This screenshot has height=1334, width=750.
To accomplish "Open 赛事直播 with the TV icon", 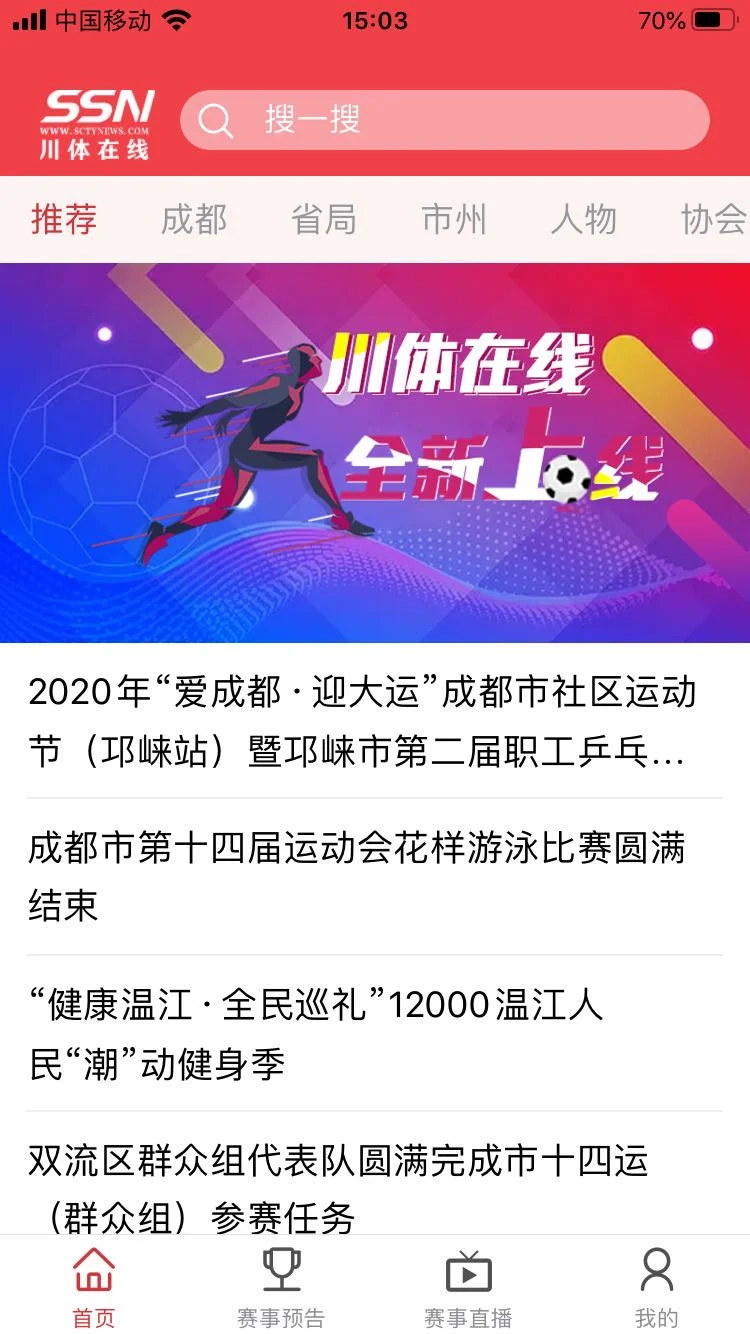I will pyautogui.click(x=467, y=1285).
